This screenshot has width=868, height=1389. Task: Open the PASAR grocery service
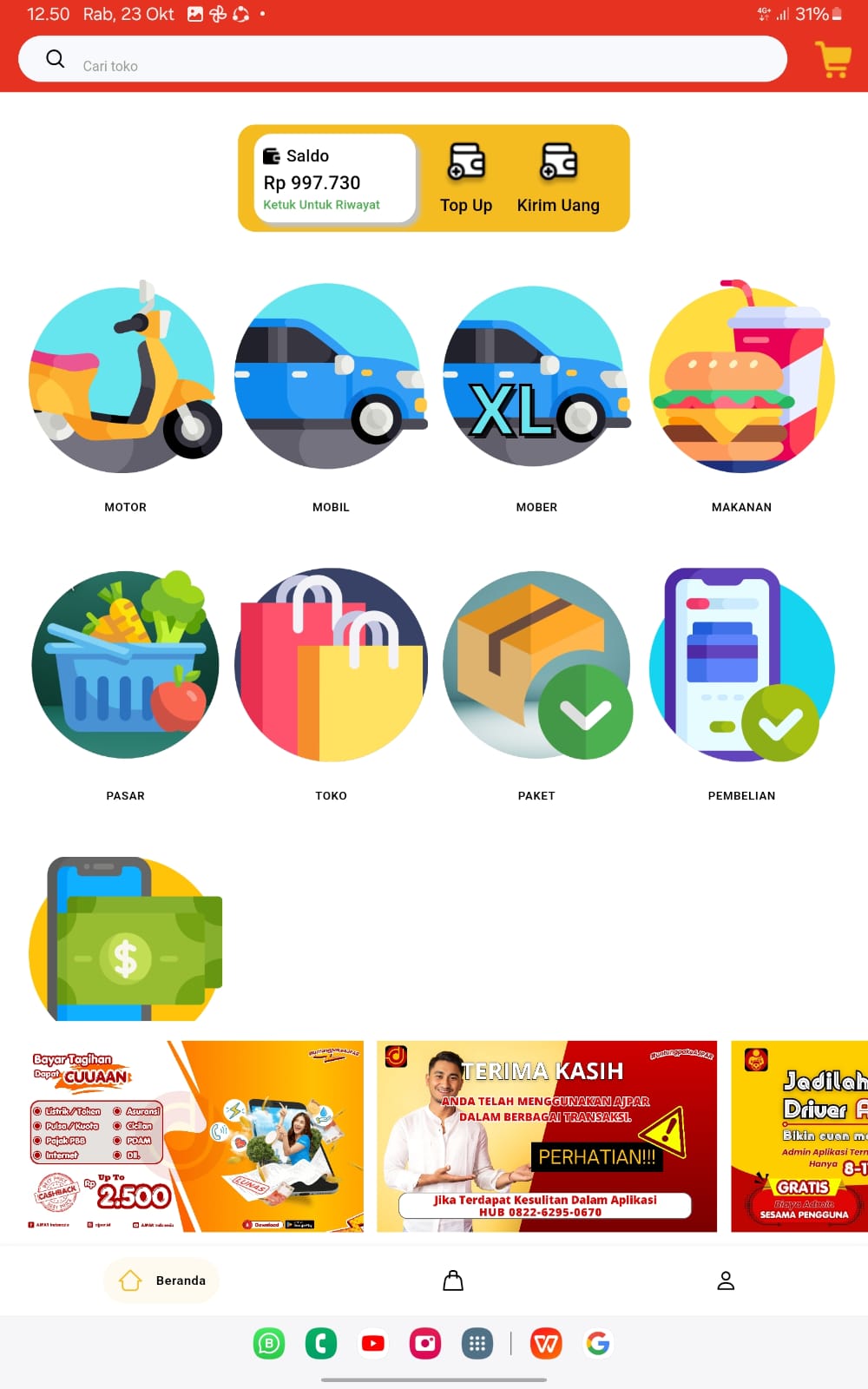tap(126, 665)
